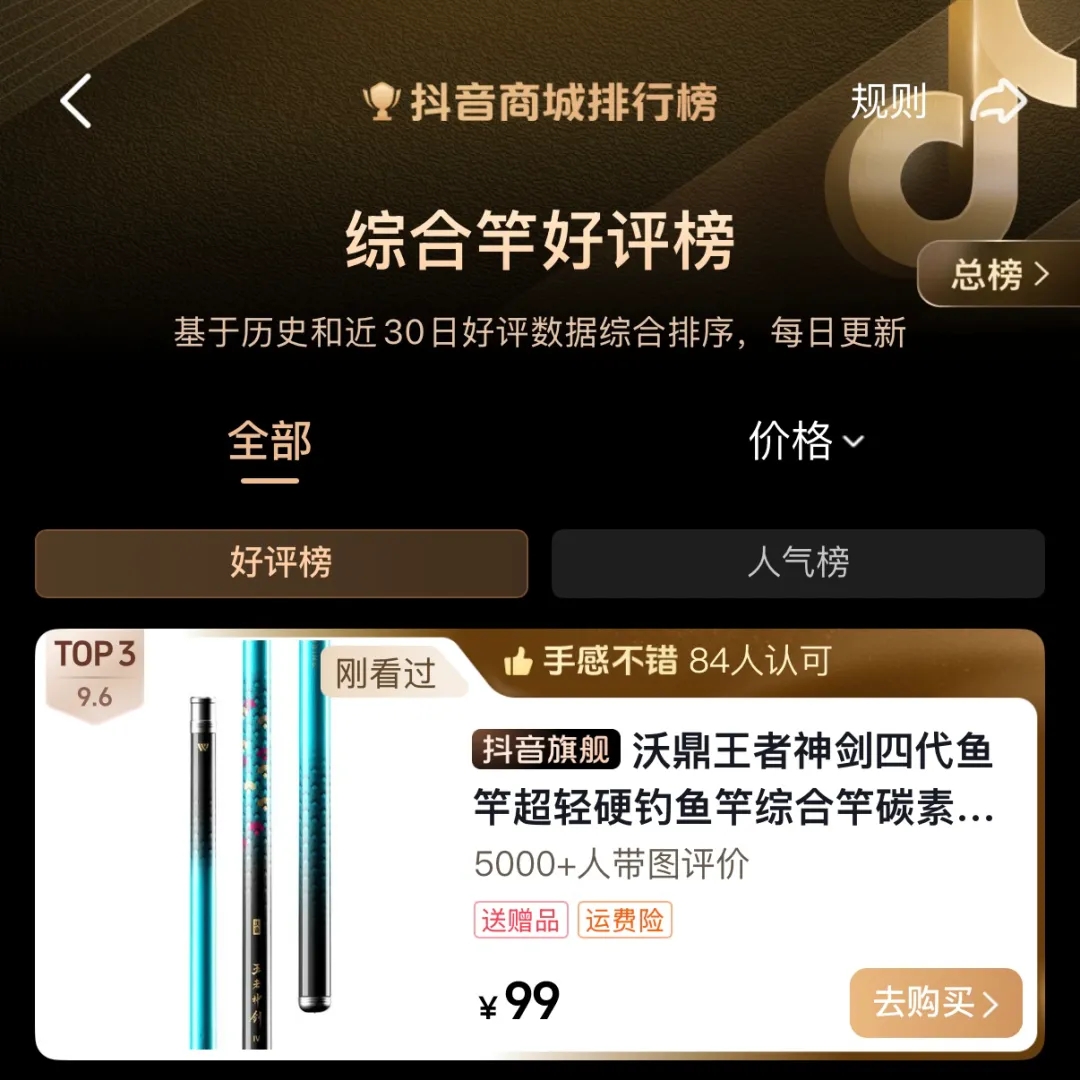
Task: Switch to the 好评榜 list
Action: [281, 563]
